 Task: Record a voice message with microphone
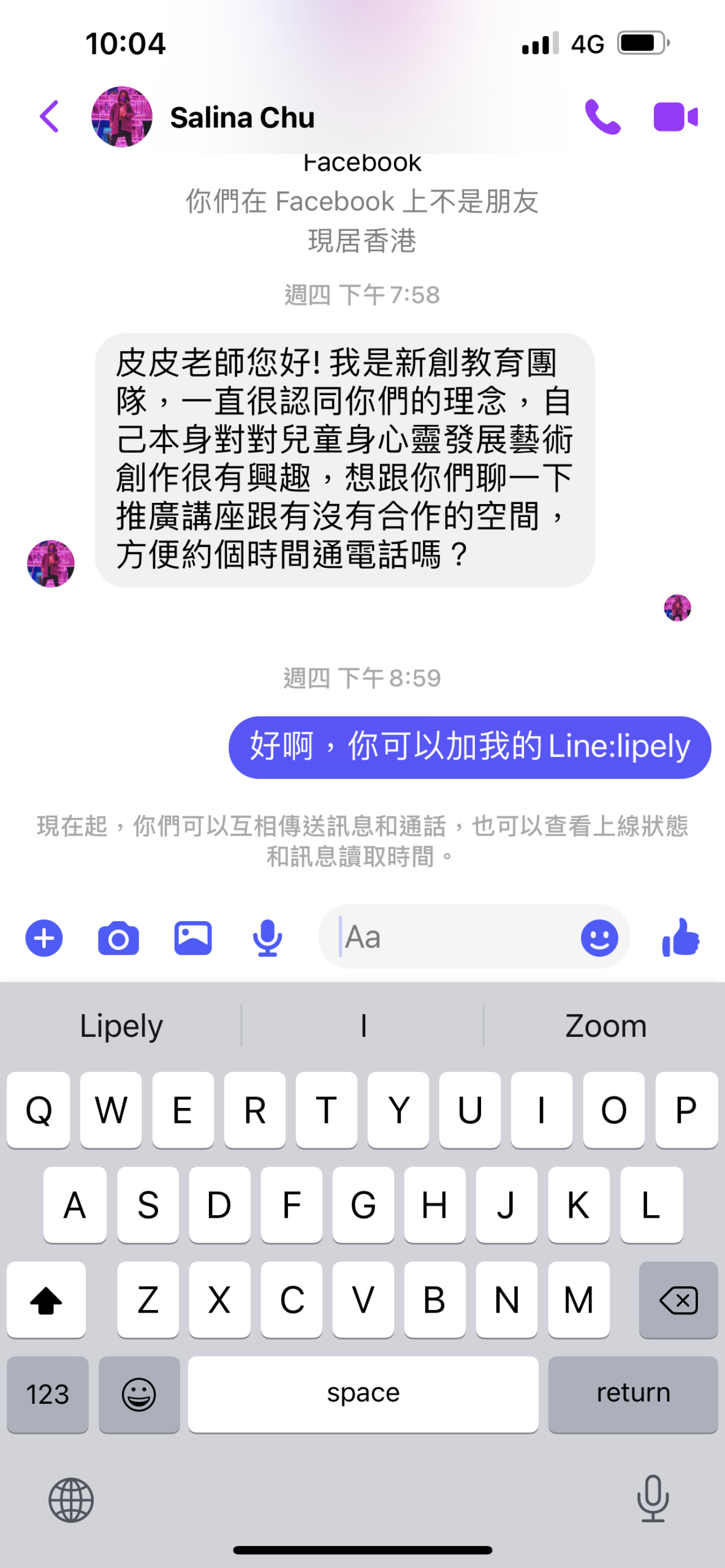click(x=267, y=938)
